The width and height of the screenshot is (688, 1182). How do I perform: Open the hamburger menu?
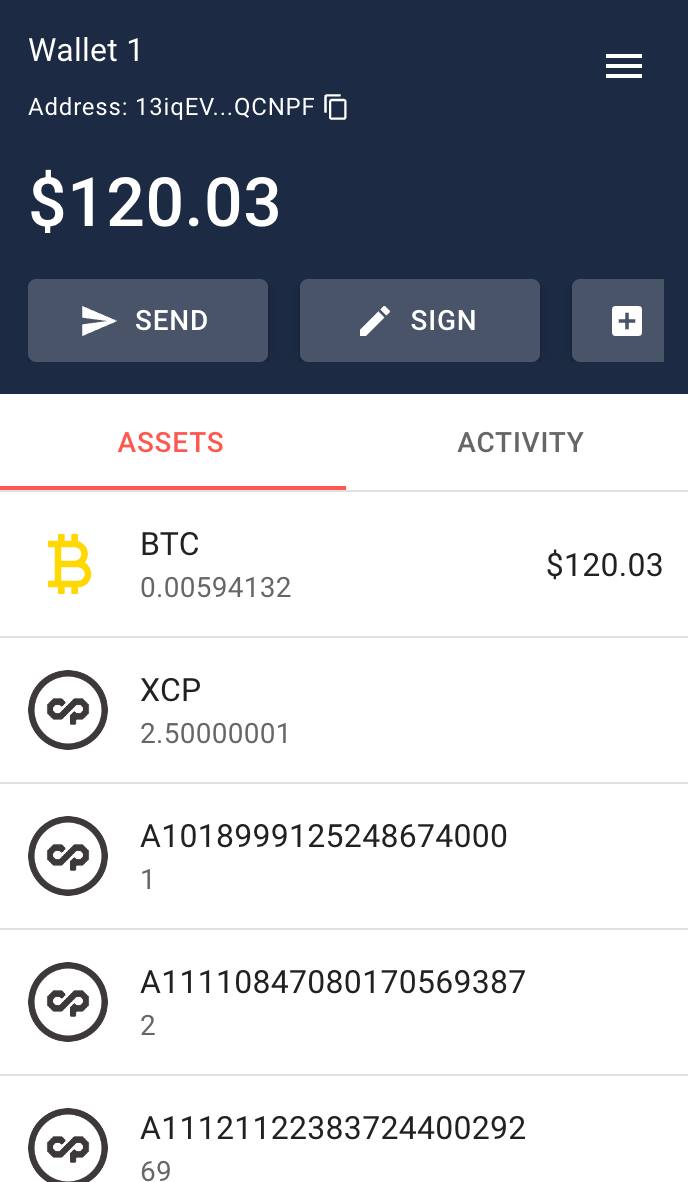(624, 66)
